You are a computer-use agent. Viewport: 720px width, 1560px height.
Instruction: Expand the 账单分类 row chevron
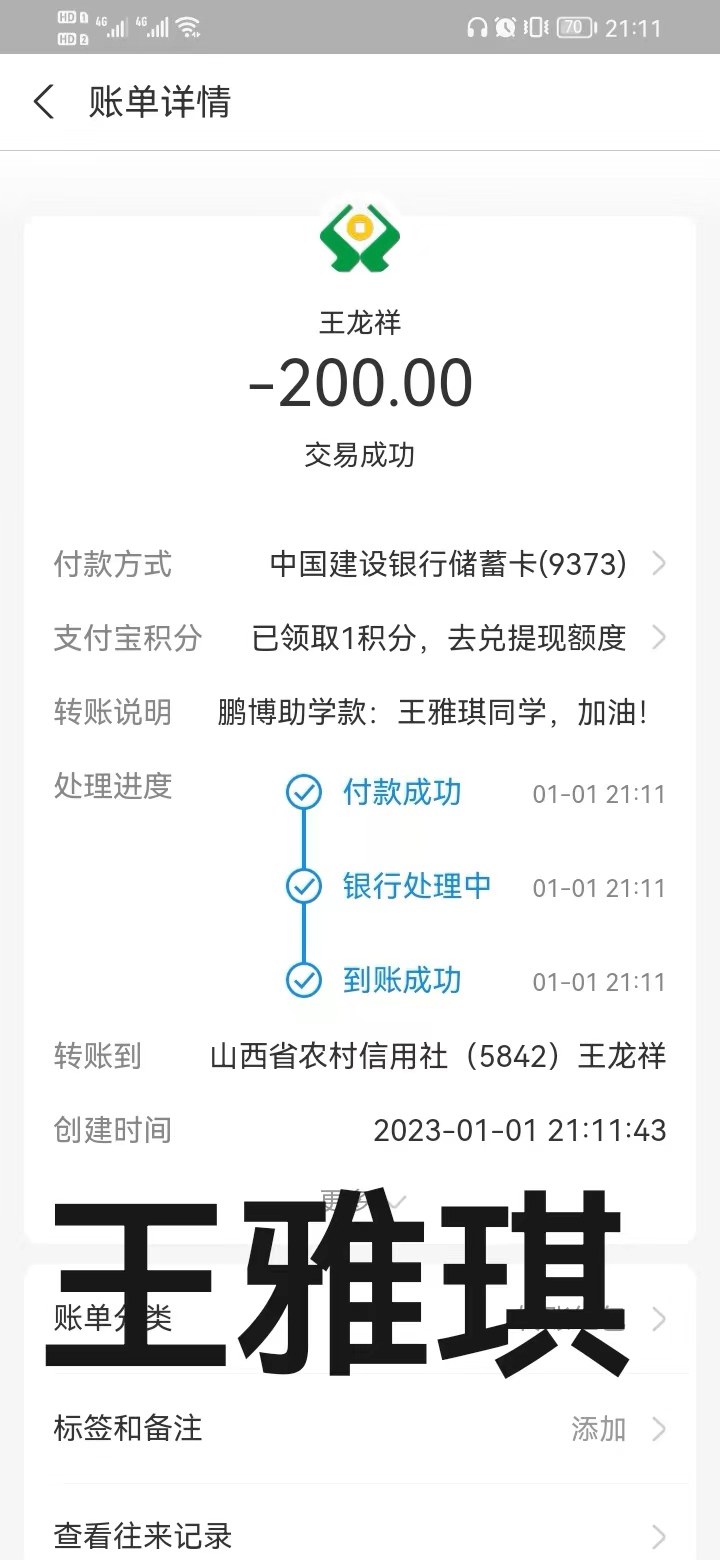(x=659, y=1320)
